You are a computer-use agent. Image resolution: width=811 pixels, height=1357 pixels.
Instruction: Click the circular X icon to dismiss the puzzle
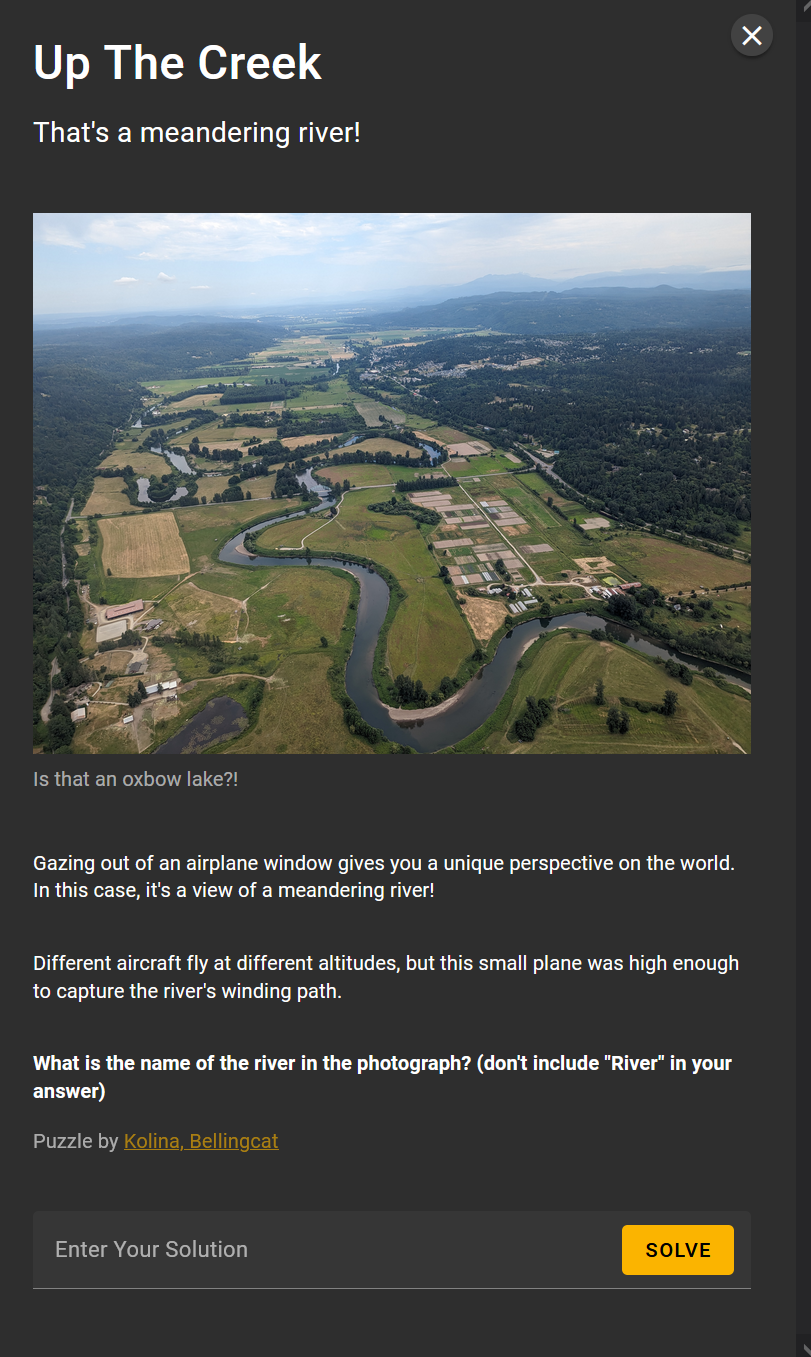pos(752,35)
